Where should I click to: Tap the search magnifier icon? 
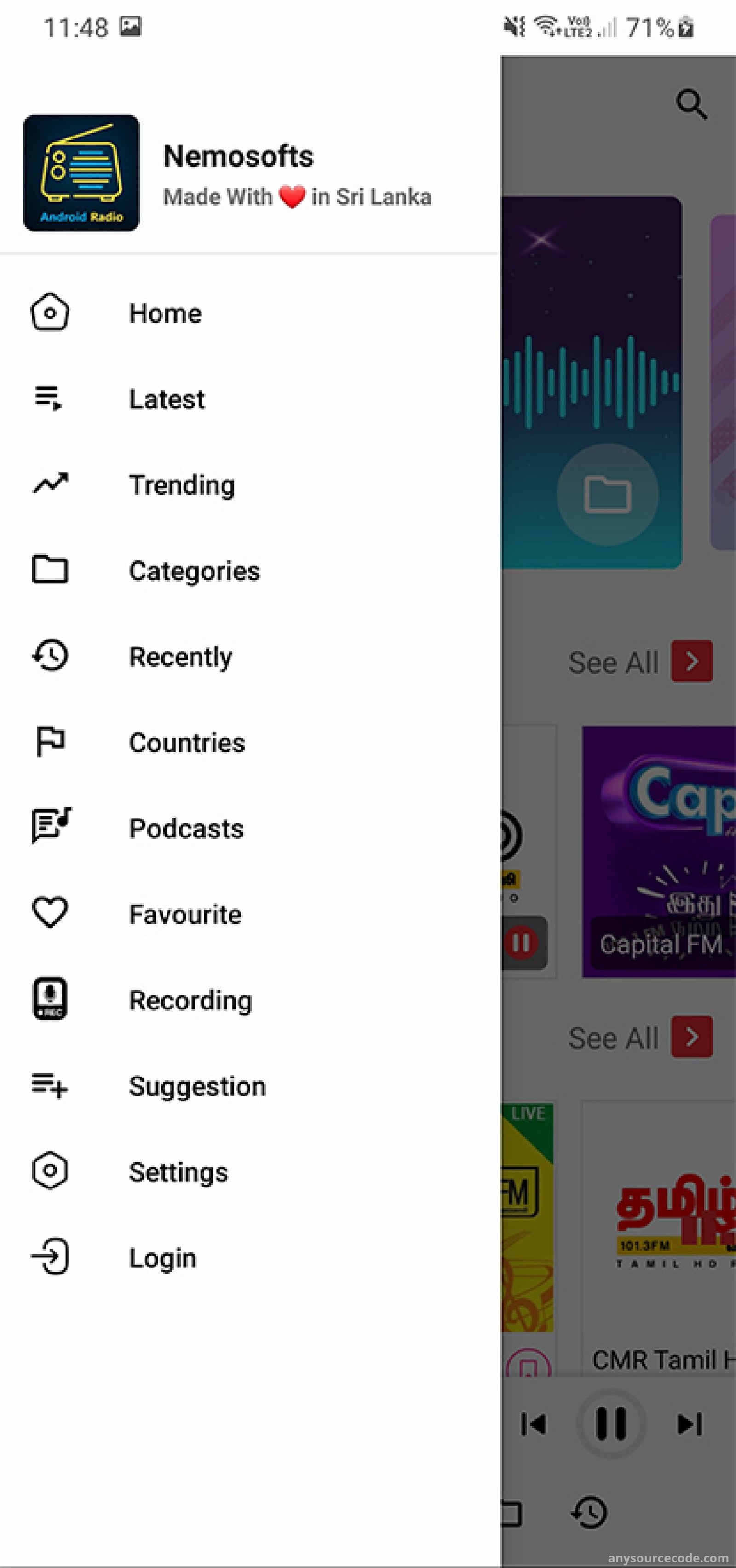point(691,104)
